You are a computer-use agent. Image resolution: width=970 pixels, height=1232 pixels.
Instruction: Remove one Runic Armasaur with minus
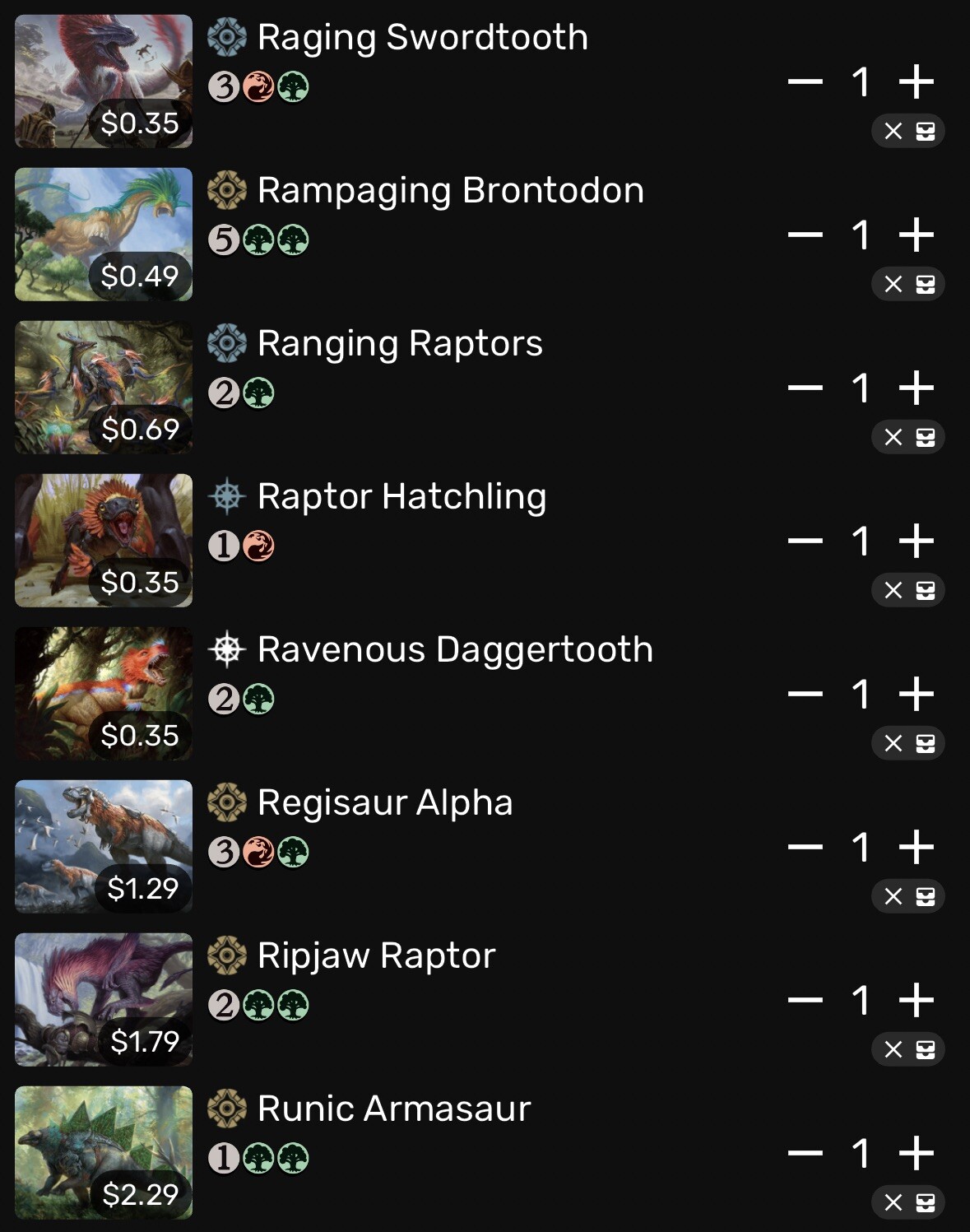805,1153
